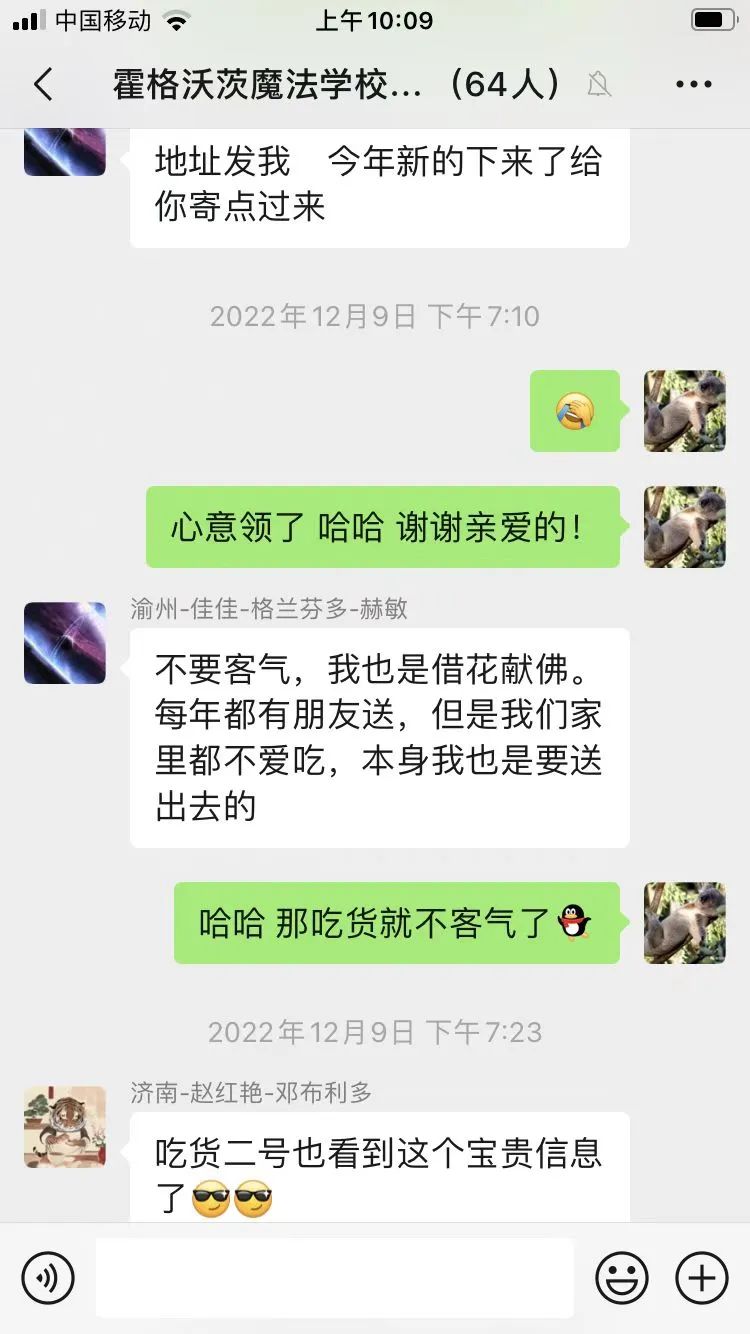Click the message input field to type

(x=335, y=1278)
